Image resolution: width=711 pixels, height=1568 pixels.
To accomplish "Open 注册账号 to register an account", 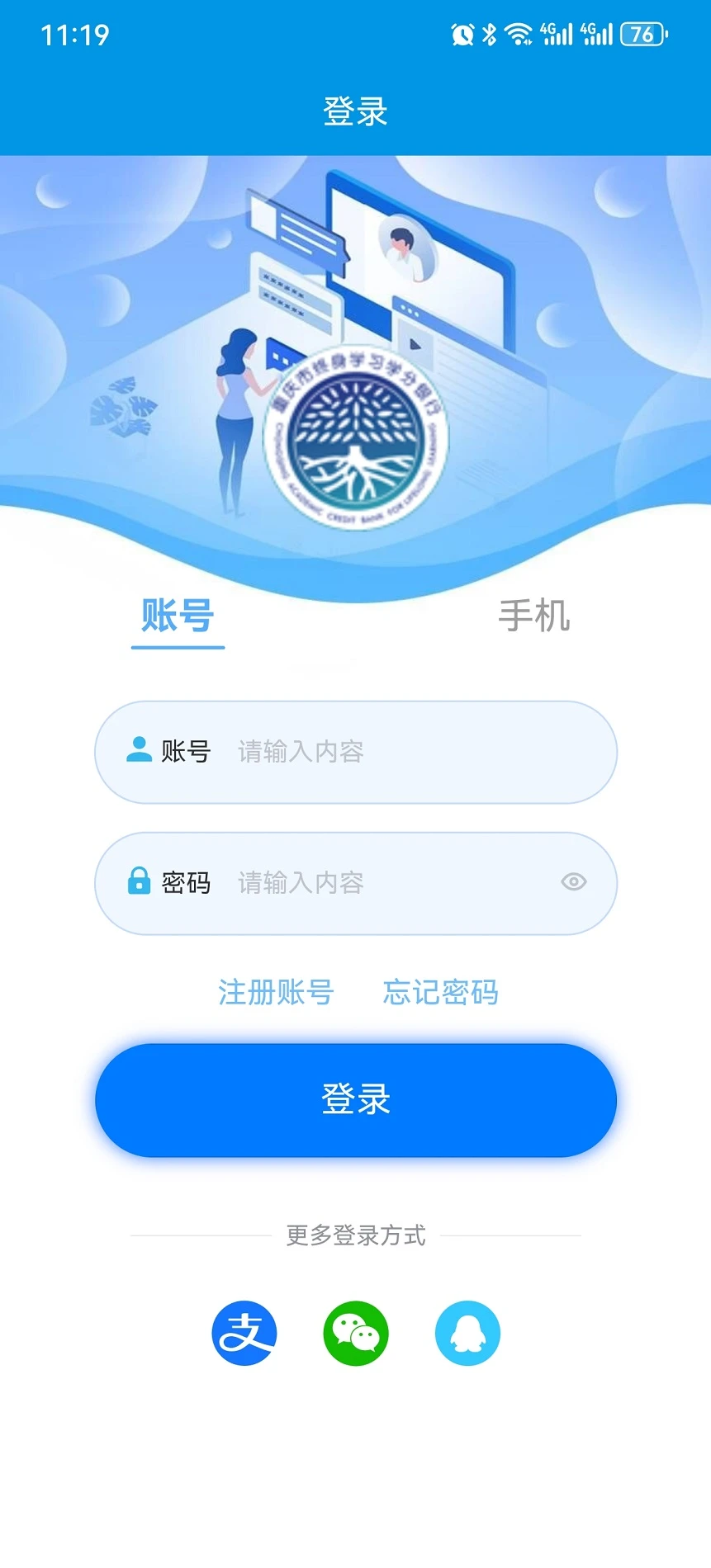I will pos(276,993).
